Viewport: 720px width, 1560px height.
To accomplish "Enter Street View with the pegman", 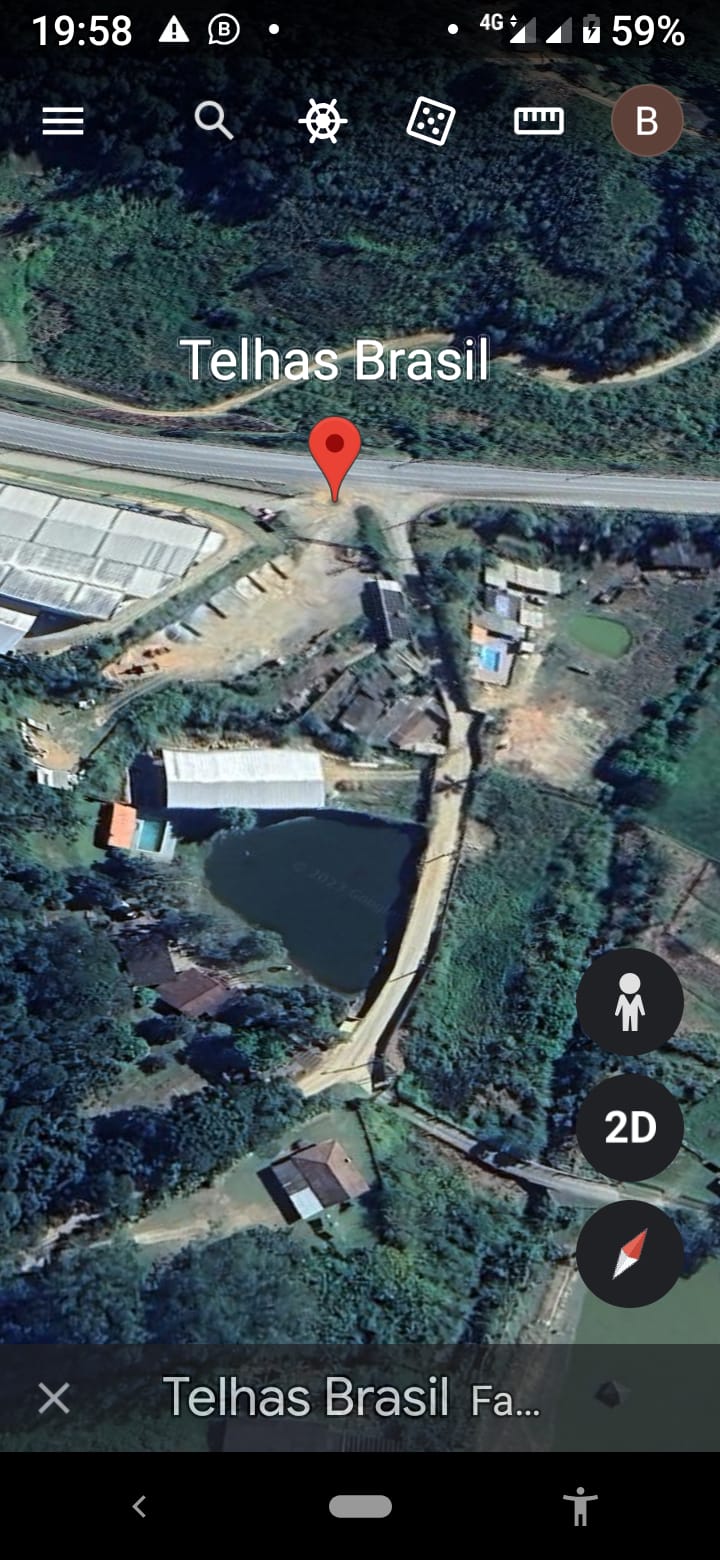I will coord(630,1002).
